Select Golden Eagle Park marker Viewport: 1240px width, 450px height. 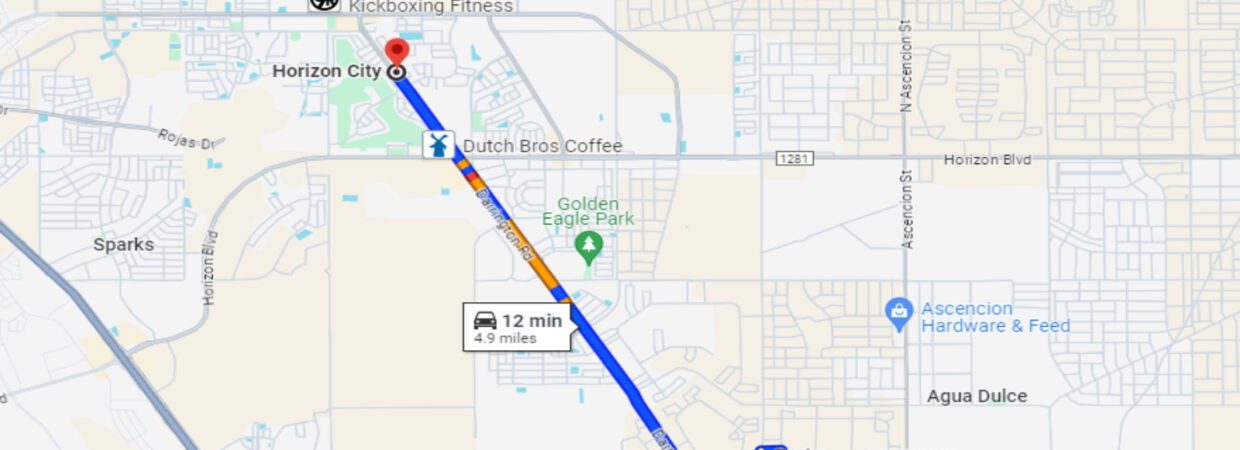(589, 245)
